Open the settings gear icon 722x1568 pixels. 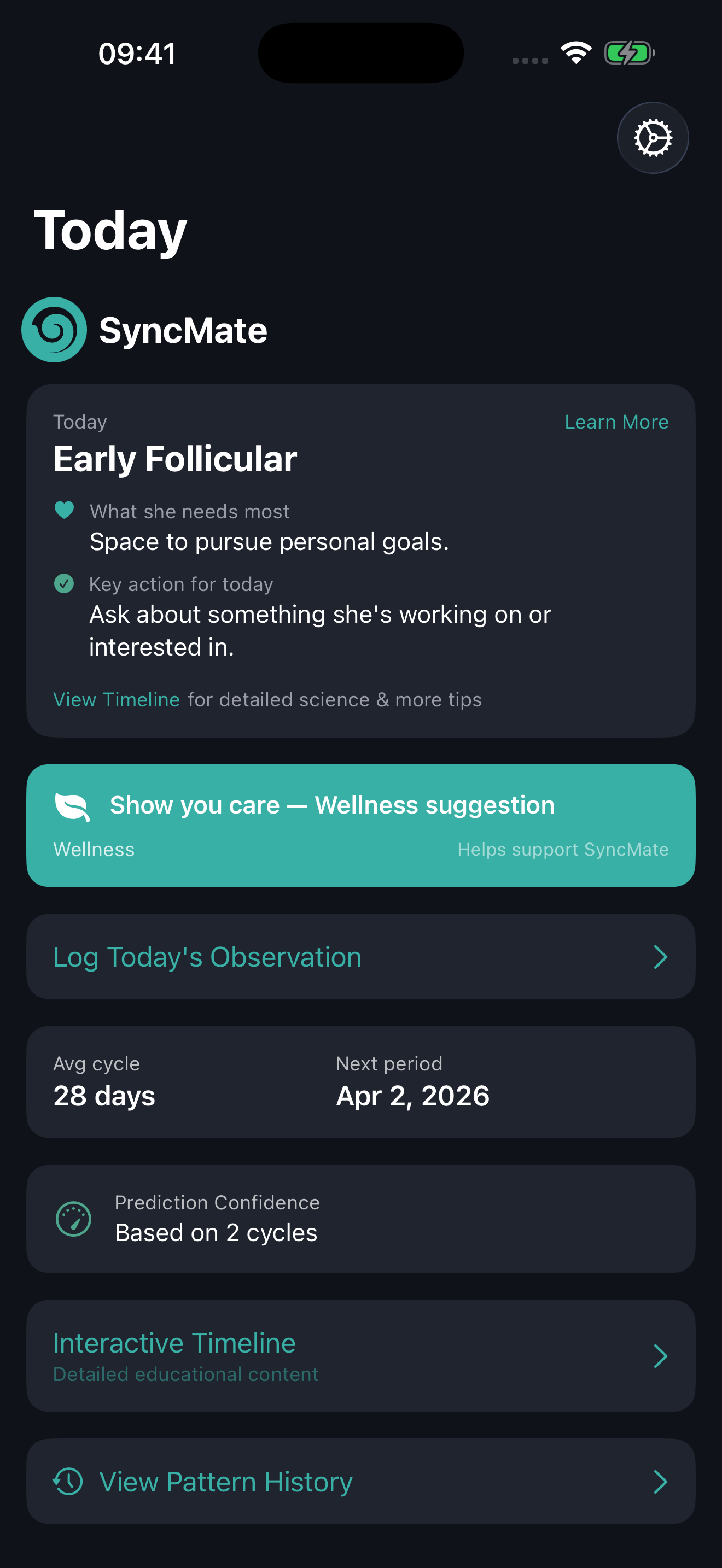653,138
